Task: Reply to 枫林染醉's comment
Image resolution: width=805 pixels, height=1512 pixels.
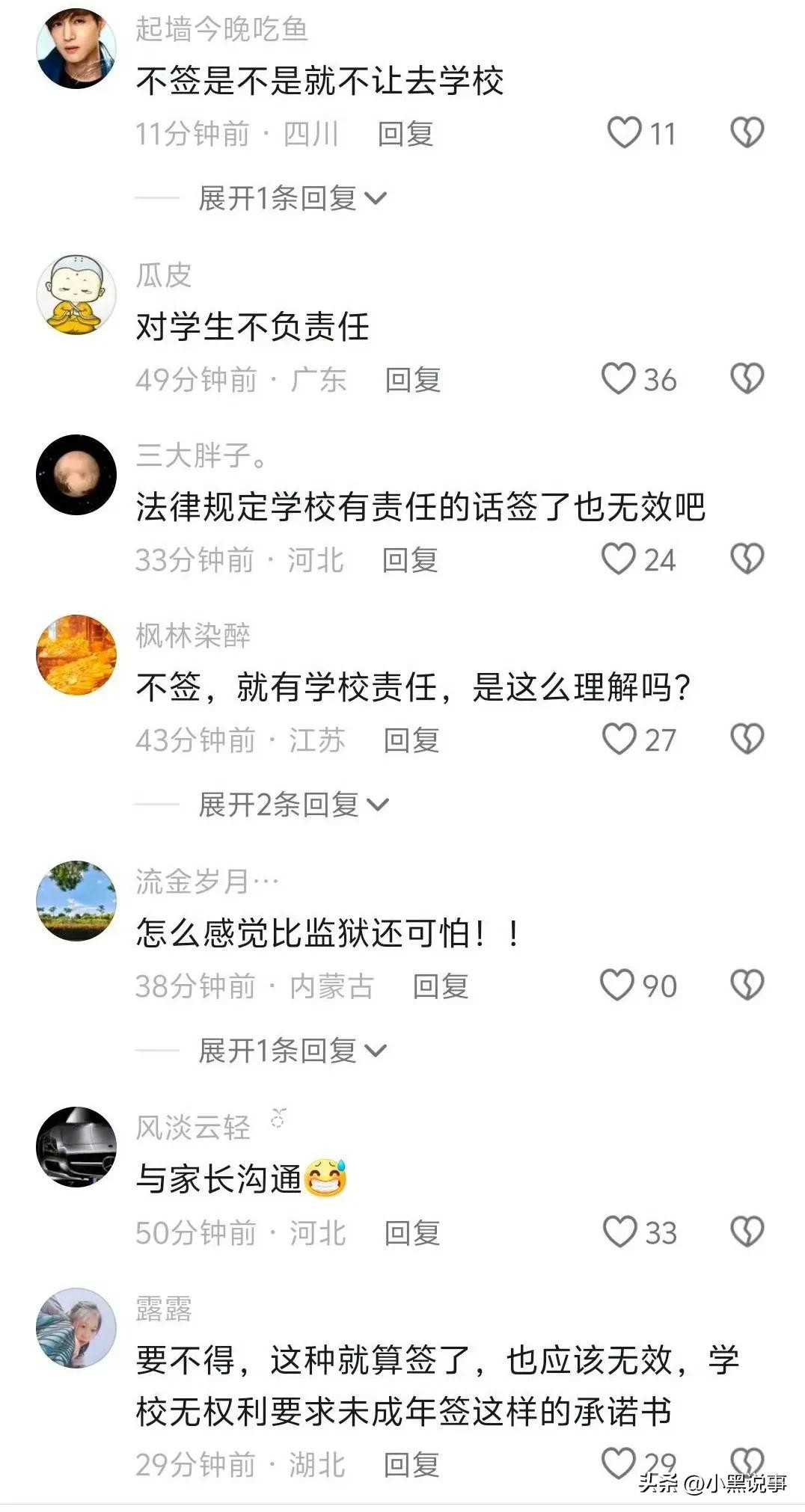Action: pos(411,740)
